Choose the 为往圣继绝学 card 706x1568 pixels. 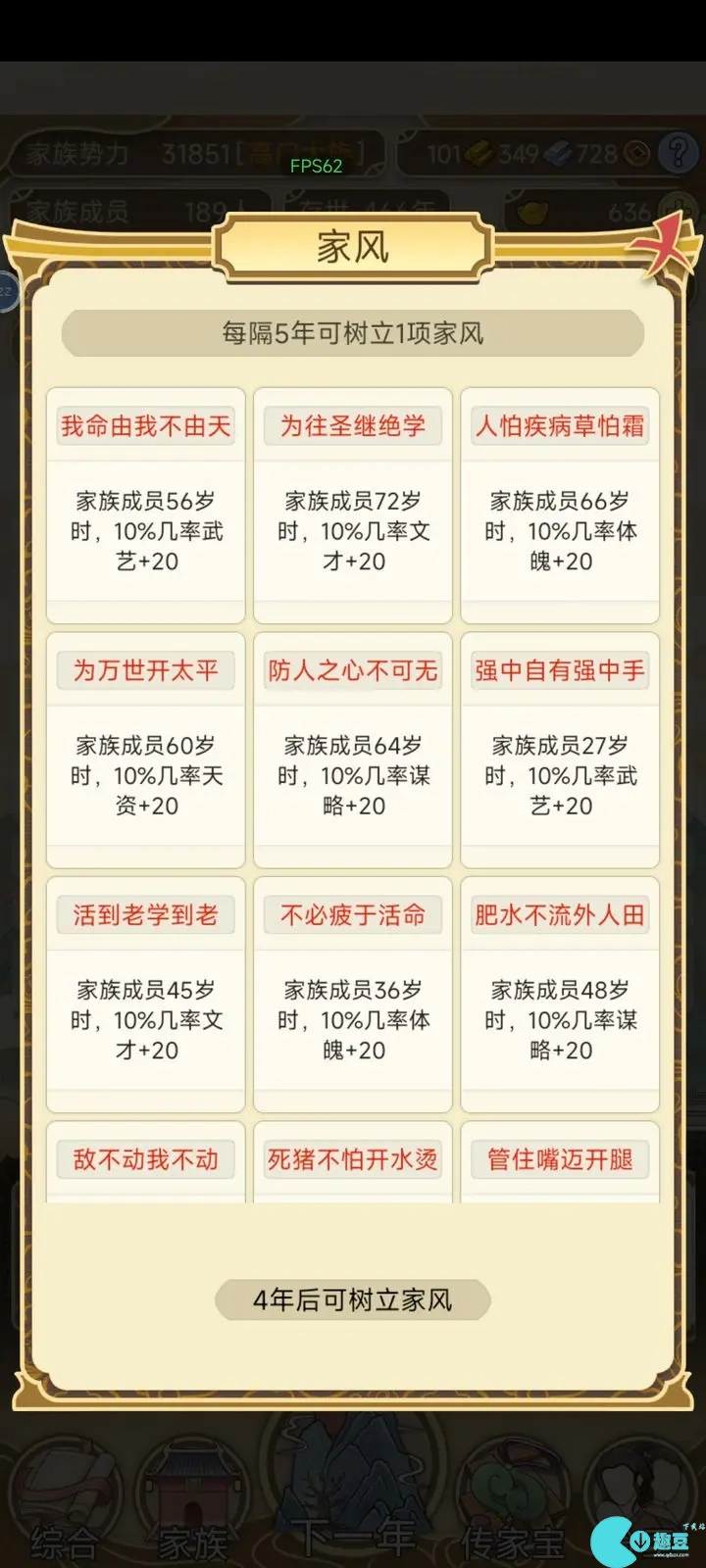353,505
